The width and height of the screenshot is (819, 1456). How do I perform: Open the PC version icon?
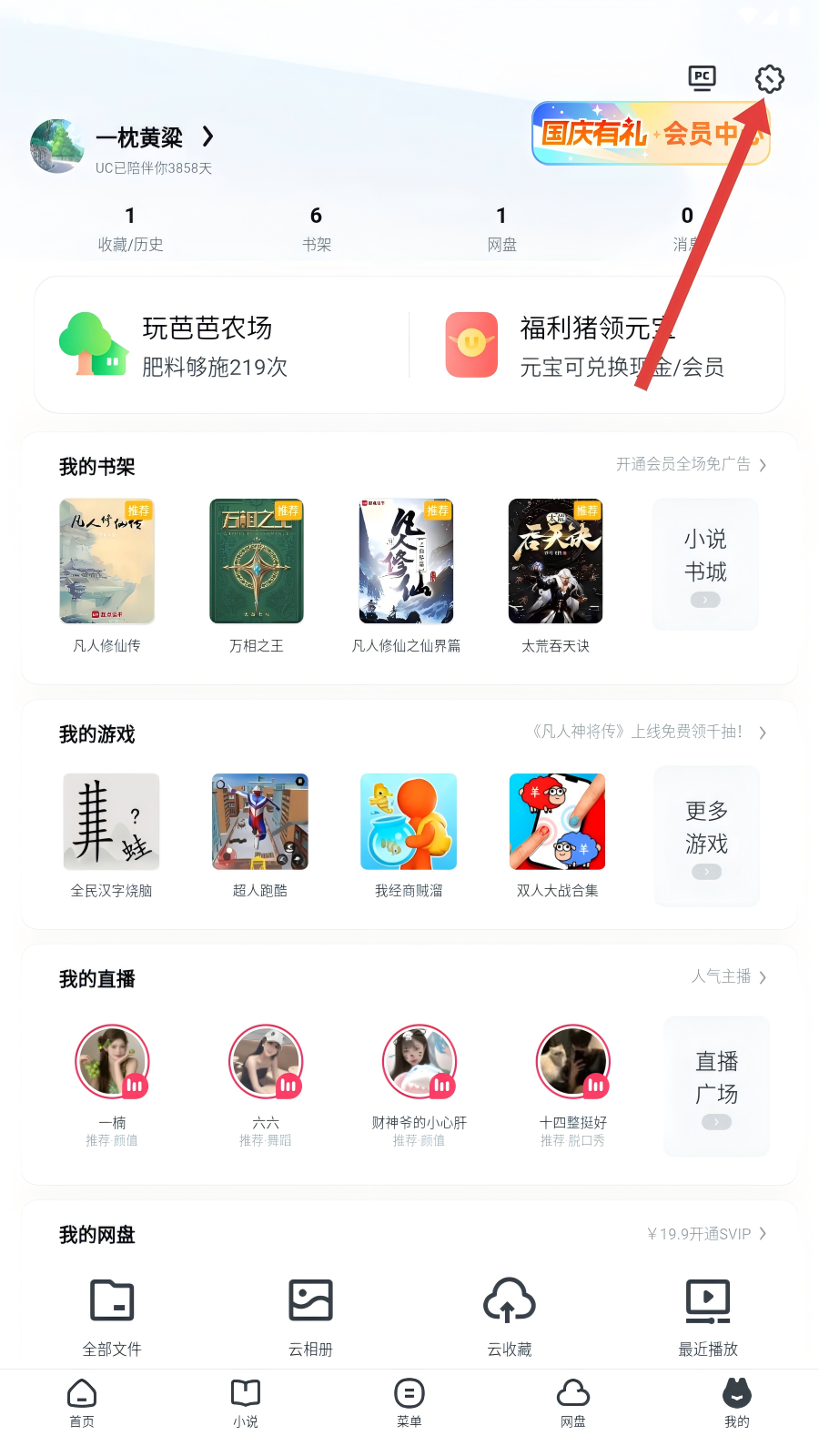(x=702, y=78)
